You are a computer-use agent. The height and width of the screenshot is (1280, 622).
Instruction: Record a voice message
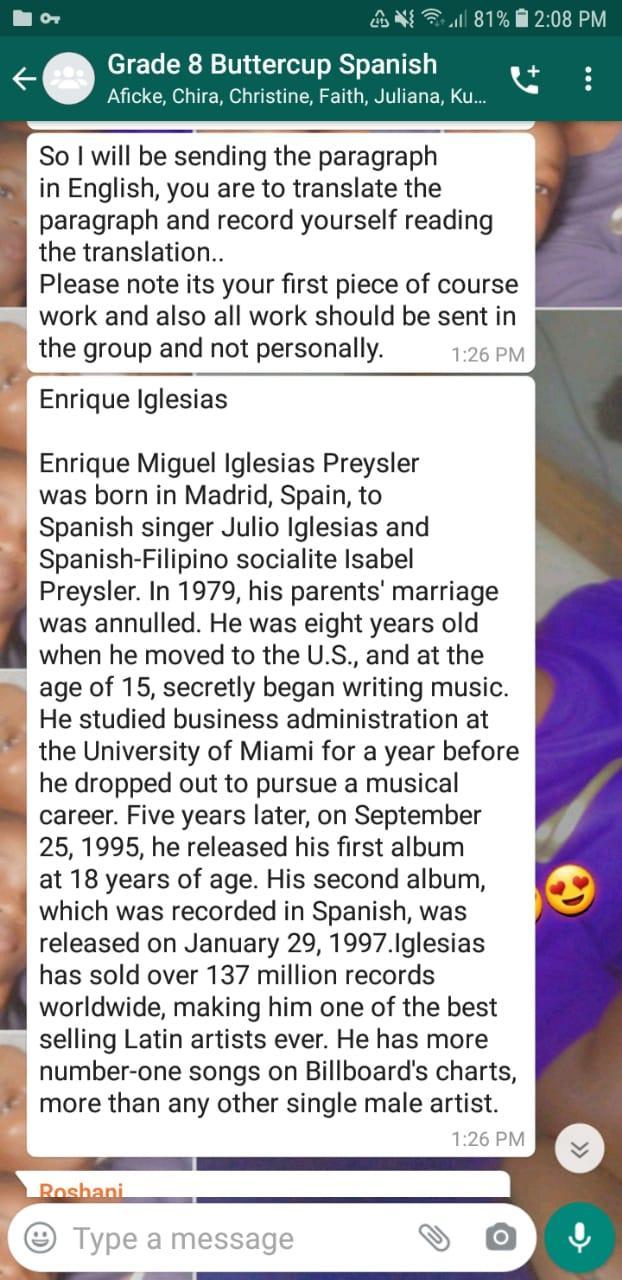(580, 1238)
